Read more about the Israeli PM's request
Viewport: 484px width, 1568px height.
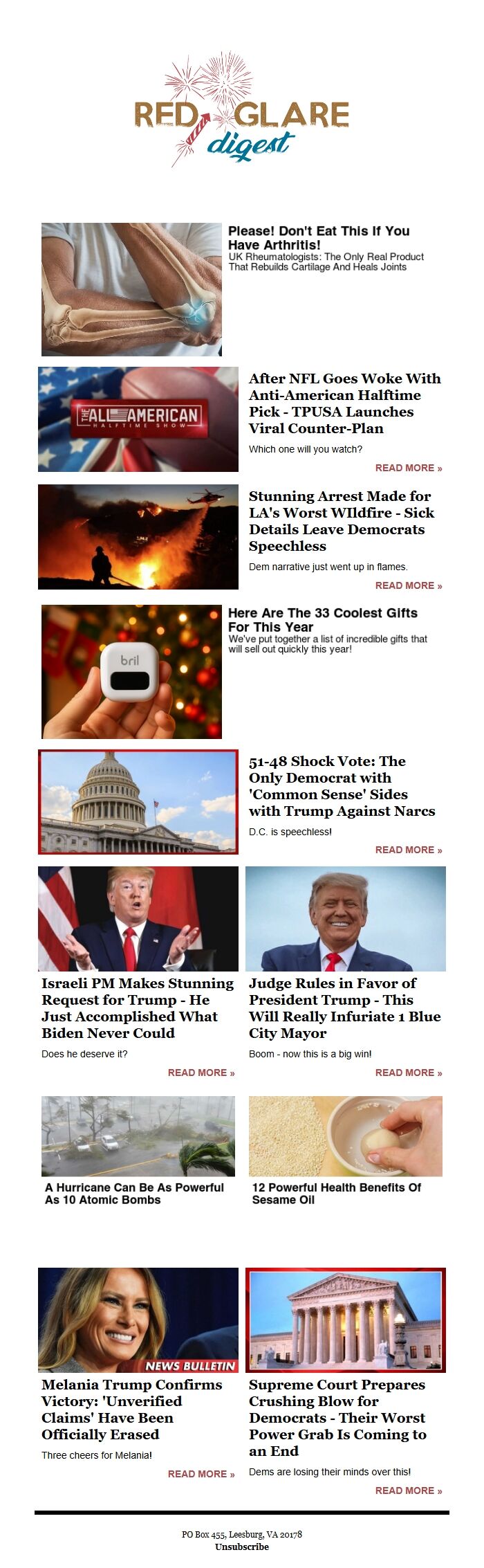coord(201,1073)
